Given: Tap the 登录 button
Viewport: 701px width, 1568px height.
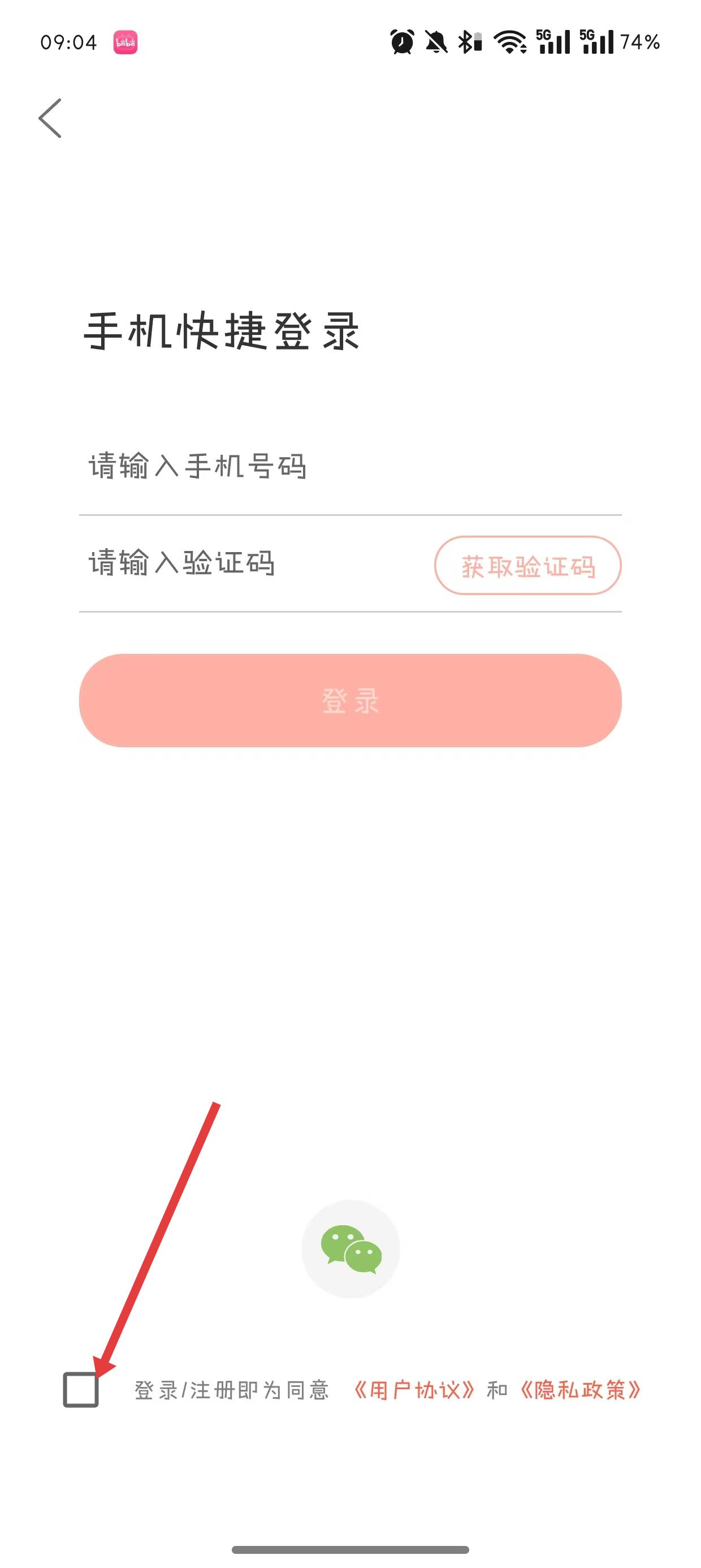Looking at the screenshot, I should click(350, 701).
